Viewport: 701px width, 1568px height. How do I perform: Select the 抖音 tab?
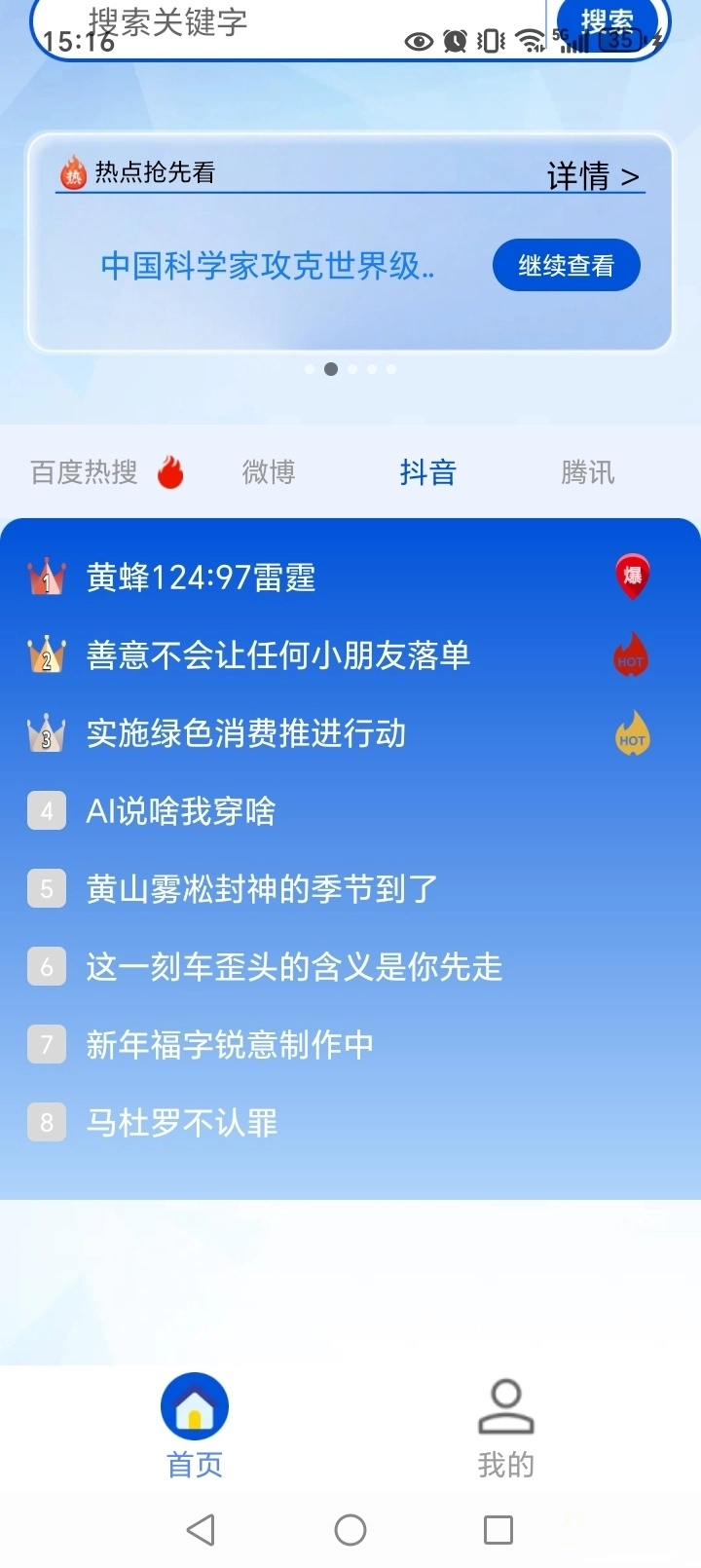click(x=427, y=472)
